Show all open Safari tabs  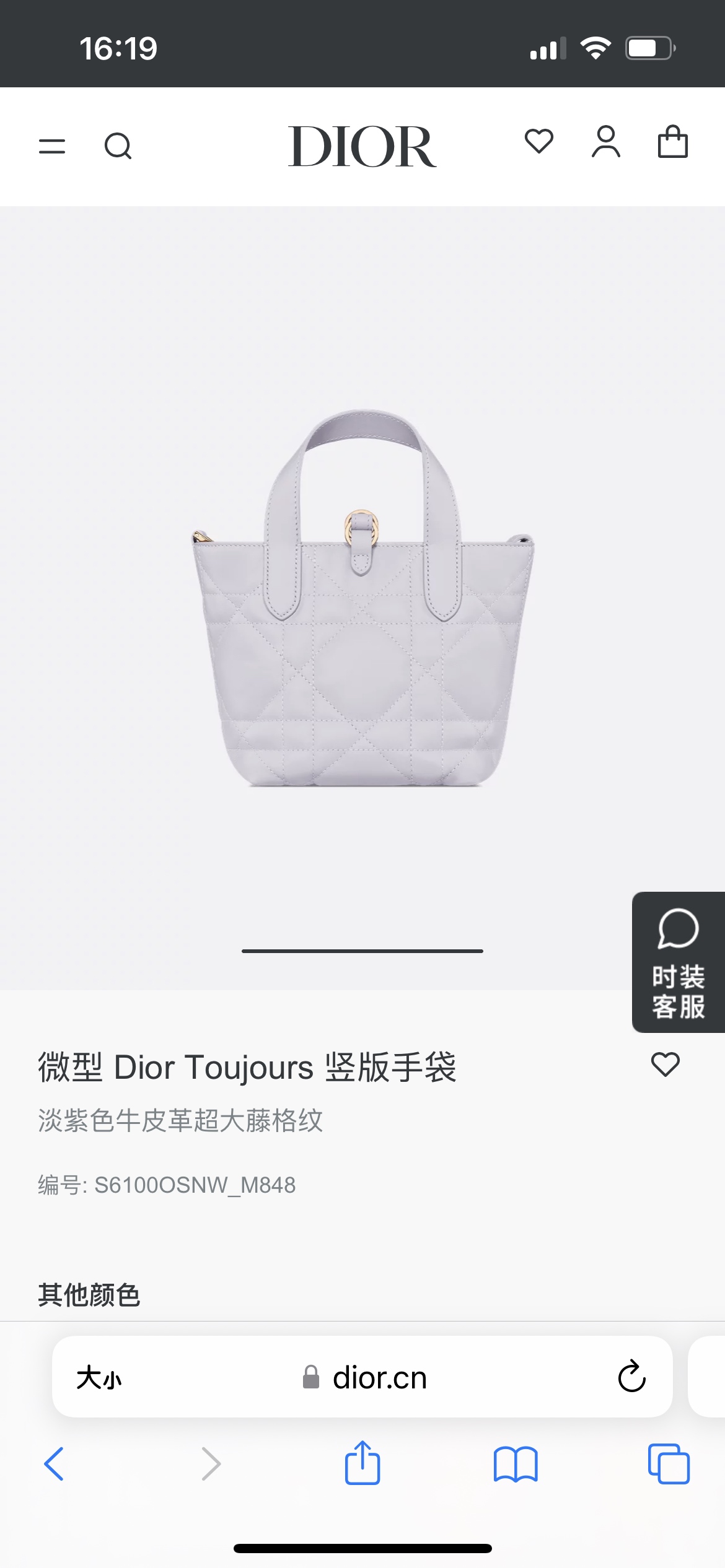pos(668,1464)
